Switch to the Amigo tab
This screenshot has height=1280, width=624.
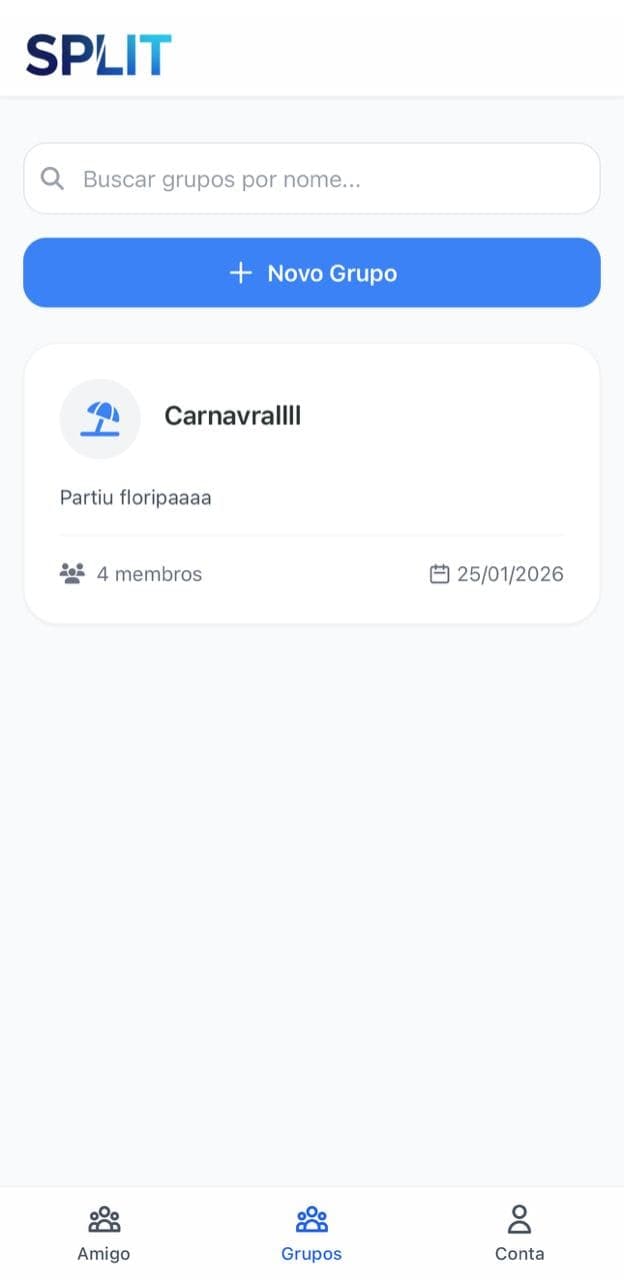(104, 1233)
